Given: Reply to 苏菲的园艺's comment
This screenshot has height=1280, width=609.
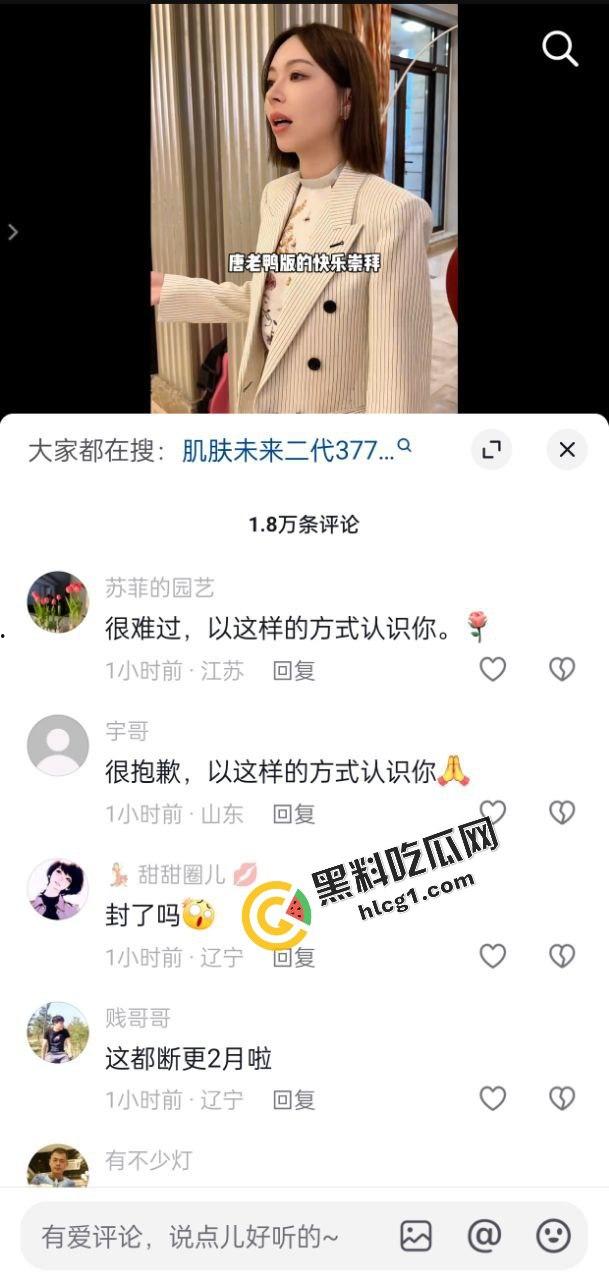Looking at the screenshot, I should (294, 671).
